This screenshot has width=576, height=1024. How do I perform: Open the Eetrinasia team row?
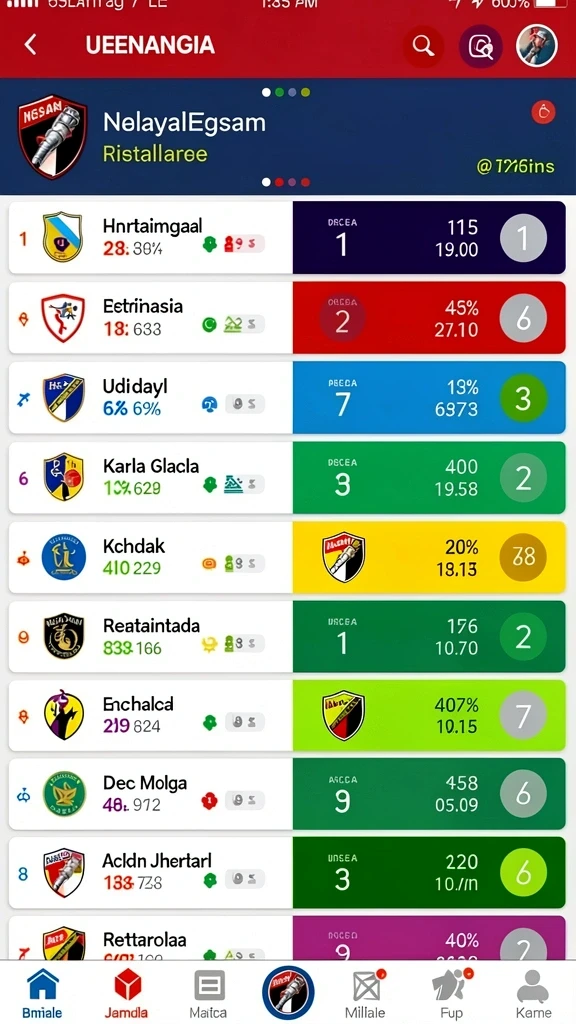click(287, 317)
